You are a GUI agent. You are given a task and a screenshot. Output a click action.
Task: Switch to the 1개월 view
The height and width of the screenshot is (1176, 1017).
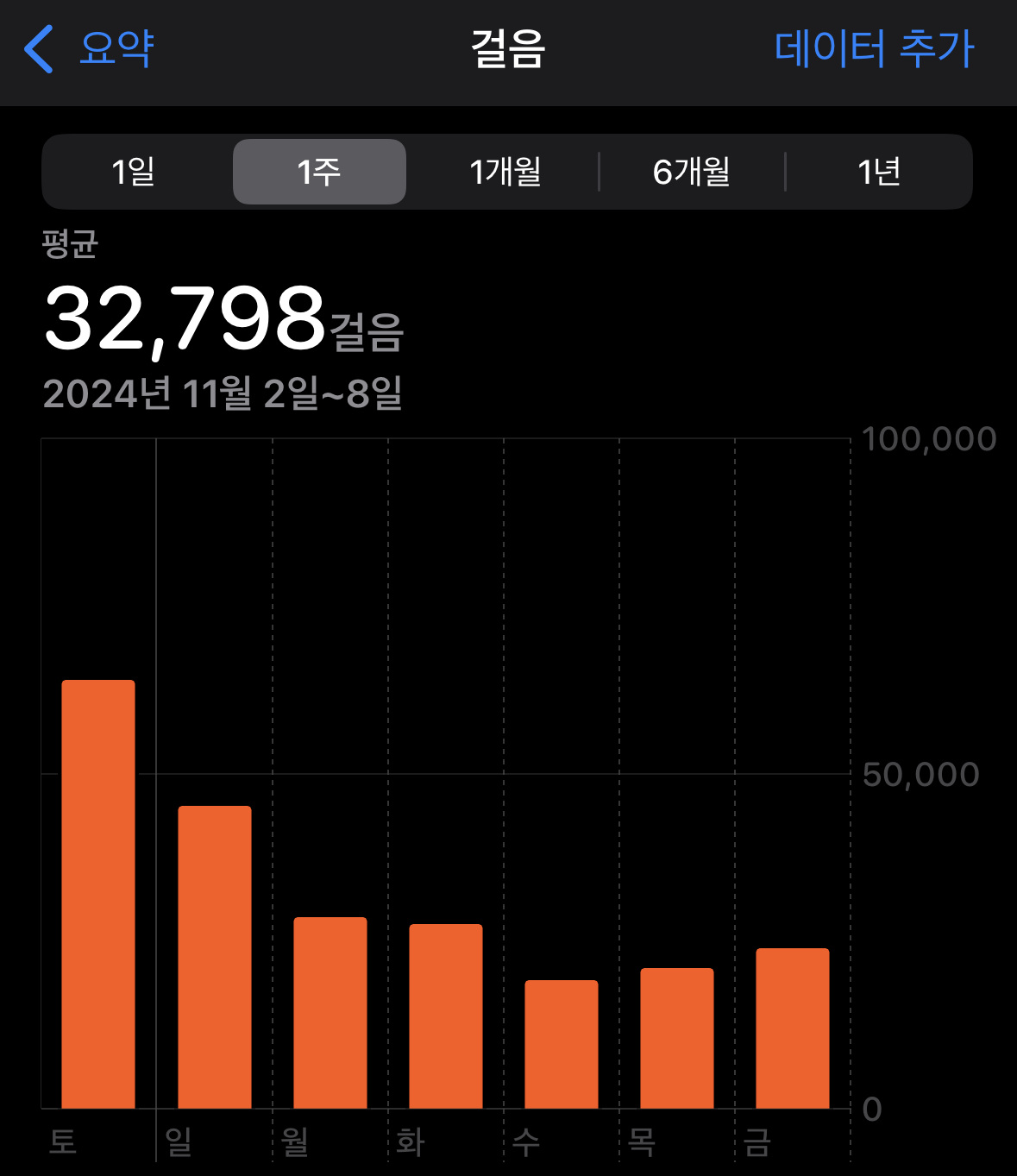505,172
